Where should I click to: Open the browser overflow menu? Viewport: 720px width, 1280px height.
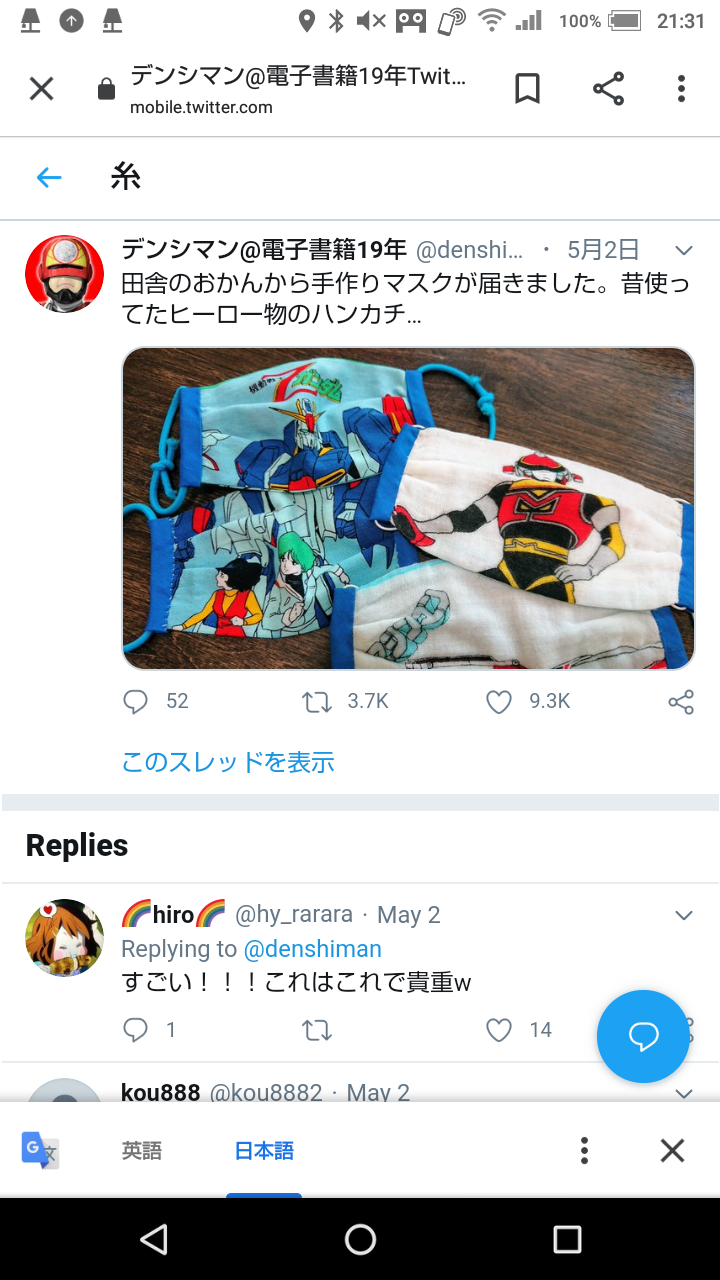point(681,89)
